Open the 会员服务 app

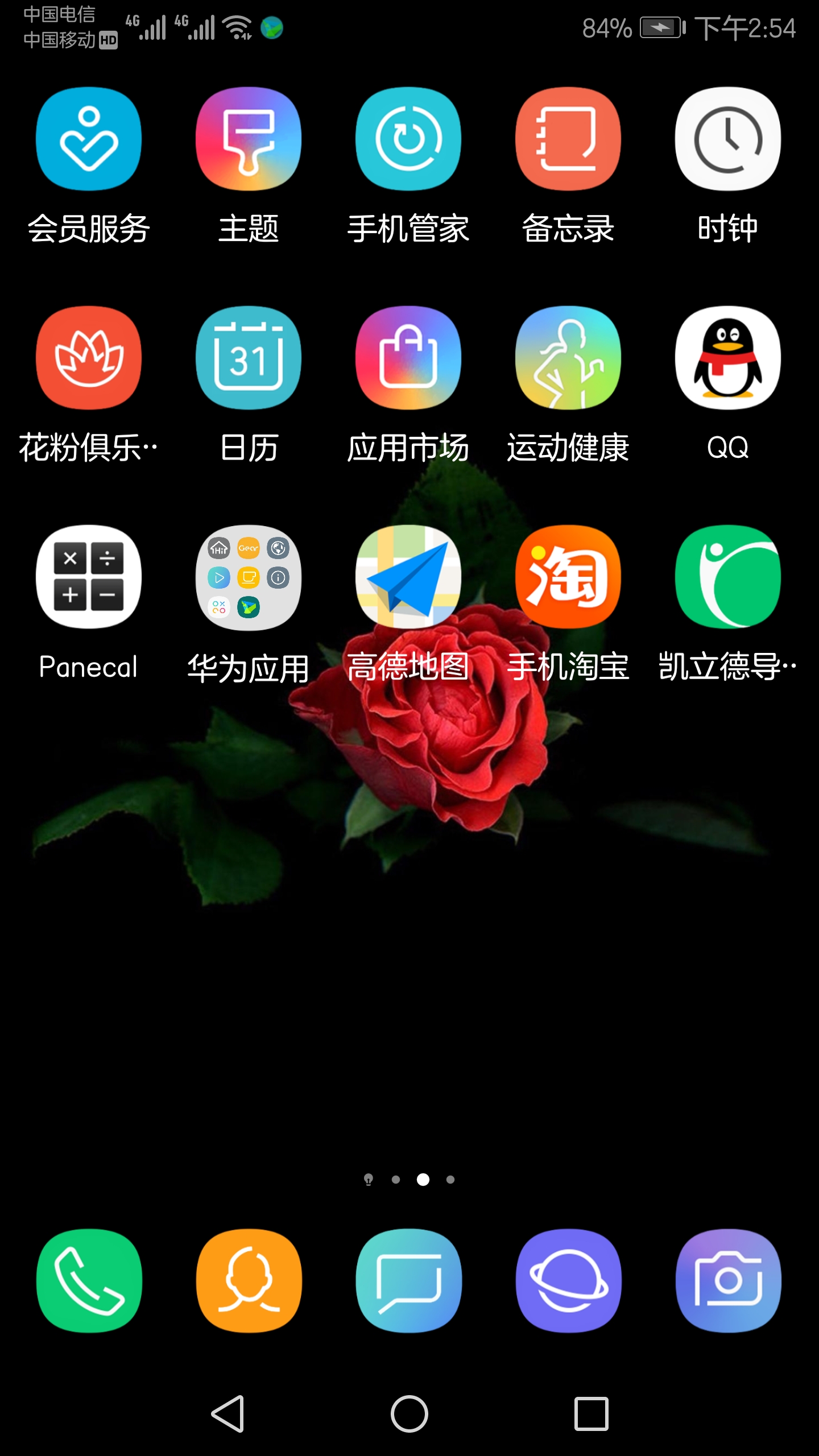pyautogui.click(x=89, y=139)
